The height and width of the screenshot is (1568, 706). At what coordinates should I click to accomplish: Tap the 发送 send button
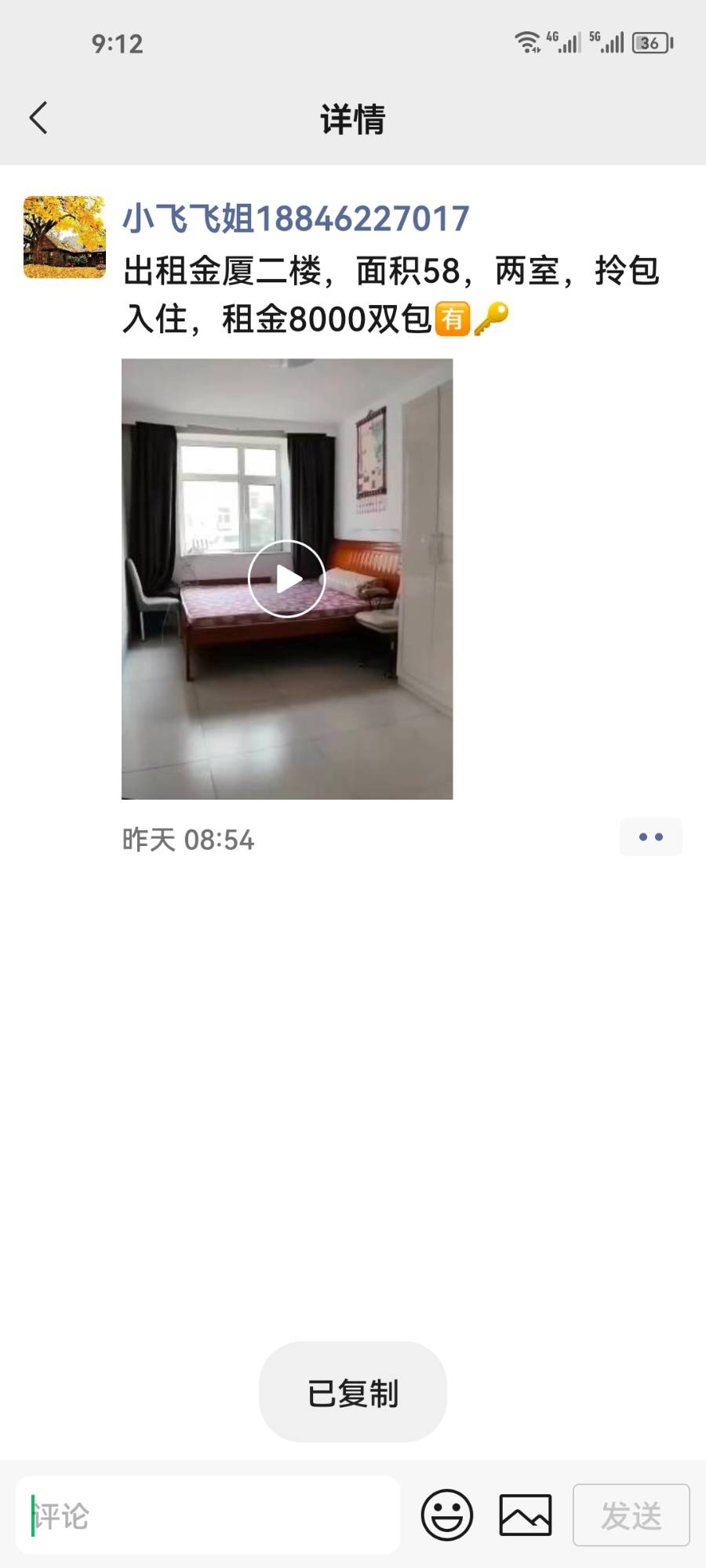[631, 1515]
